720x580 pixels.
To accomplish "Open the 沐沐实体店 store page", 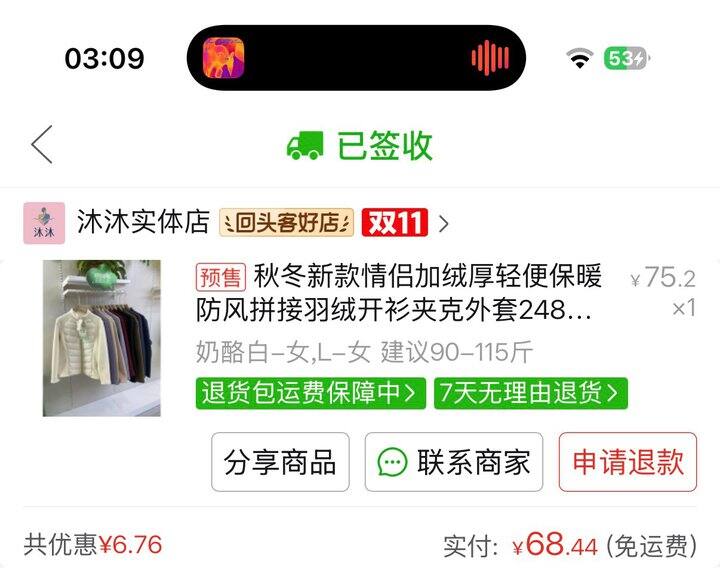I will click(142, 223).
